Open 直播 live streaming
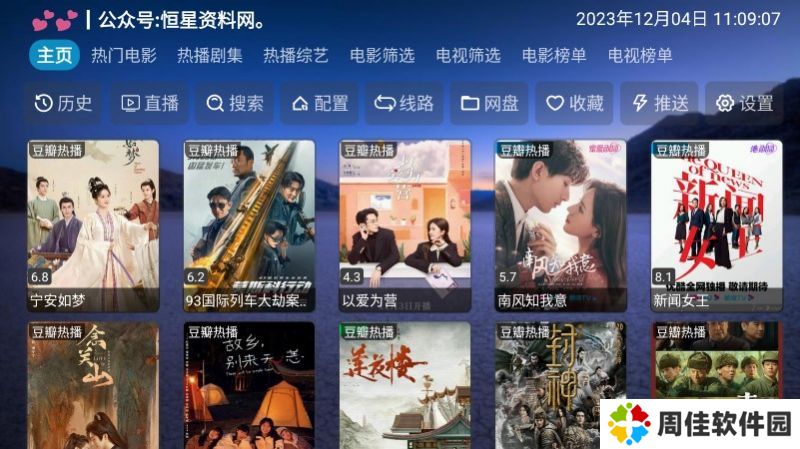 149,103
